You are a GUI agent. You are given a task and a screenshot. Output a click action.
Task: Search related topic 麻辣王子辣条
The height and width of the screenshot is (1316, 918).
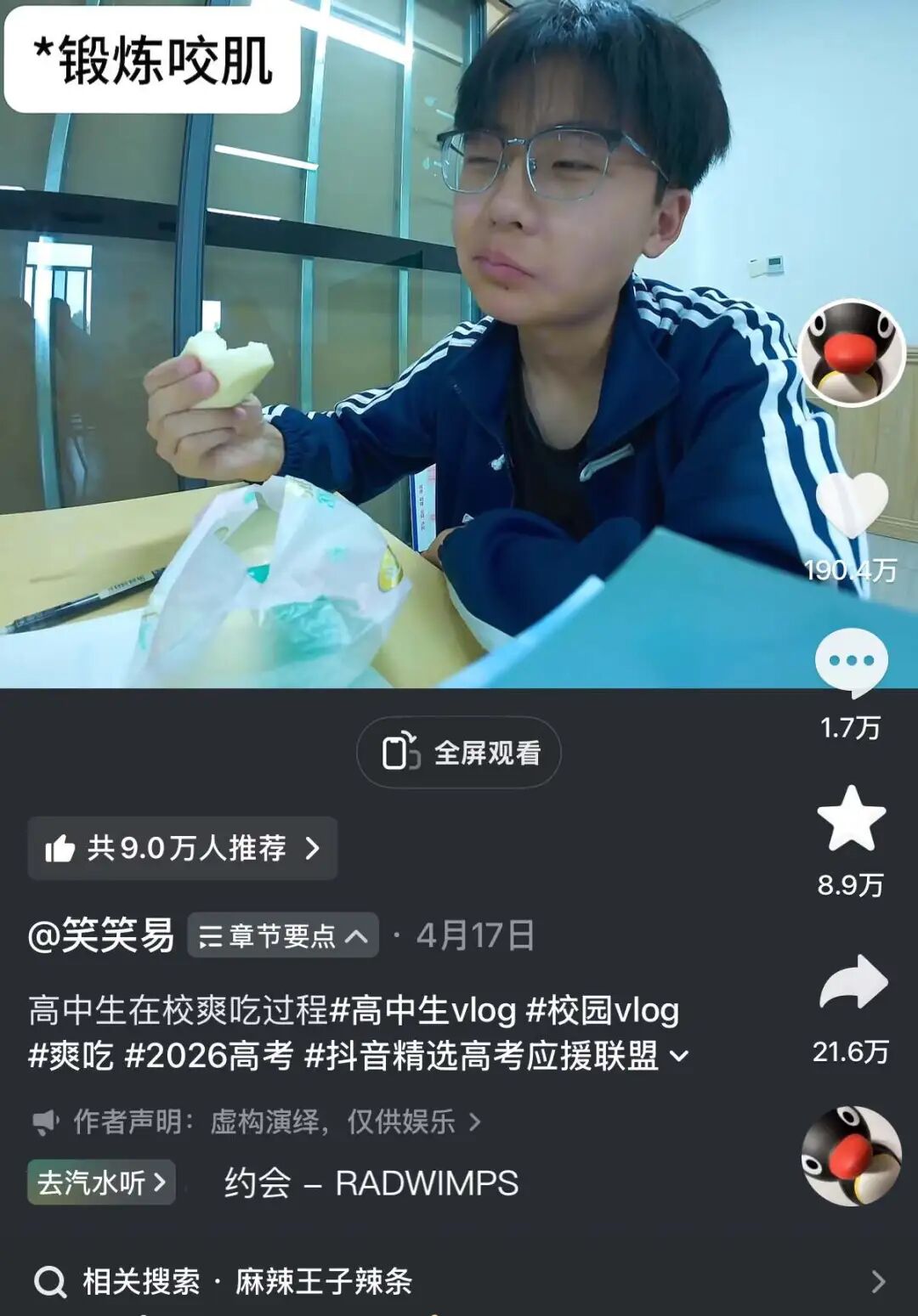(459, 1281)
